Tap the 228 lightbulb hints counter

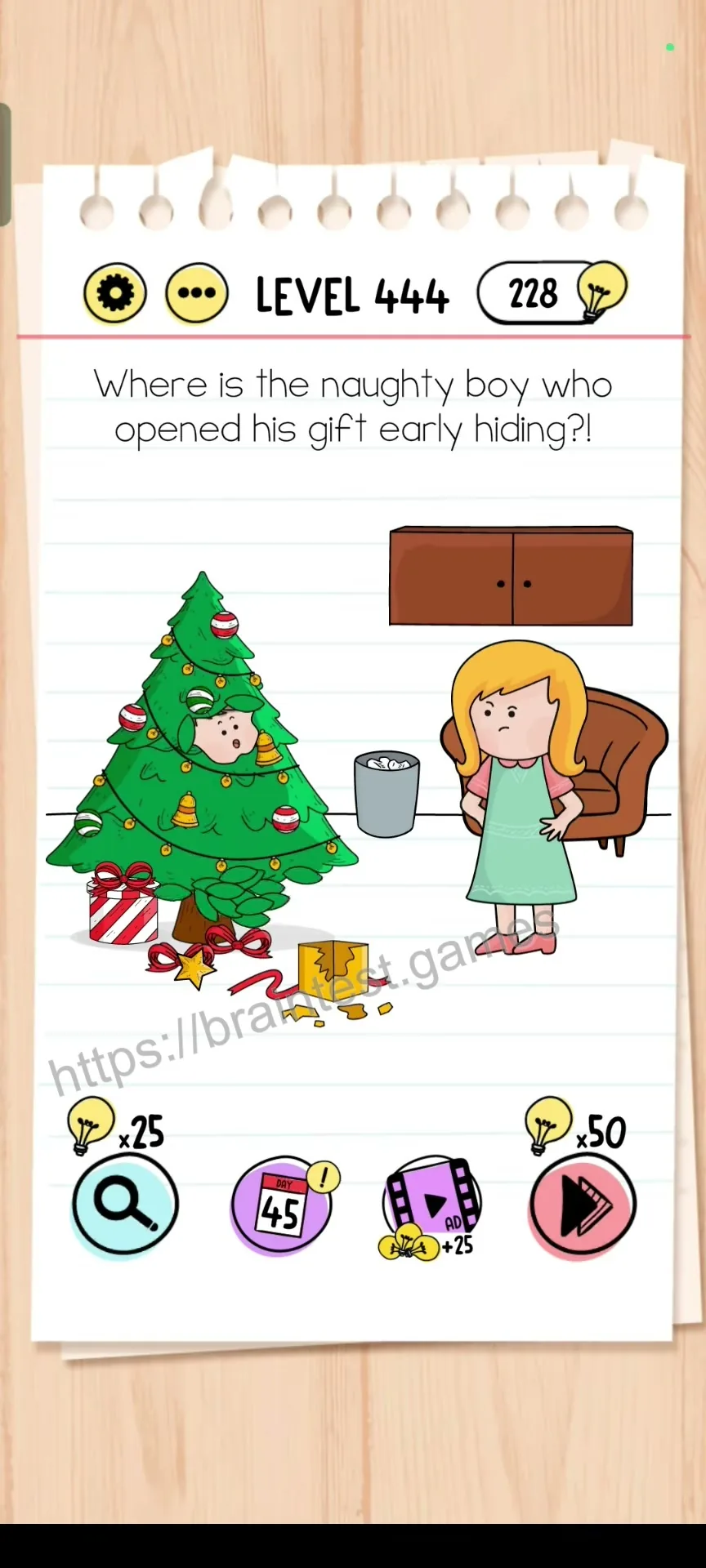point(552,292)
